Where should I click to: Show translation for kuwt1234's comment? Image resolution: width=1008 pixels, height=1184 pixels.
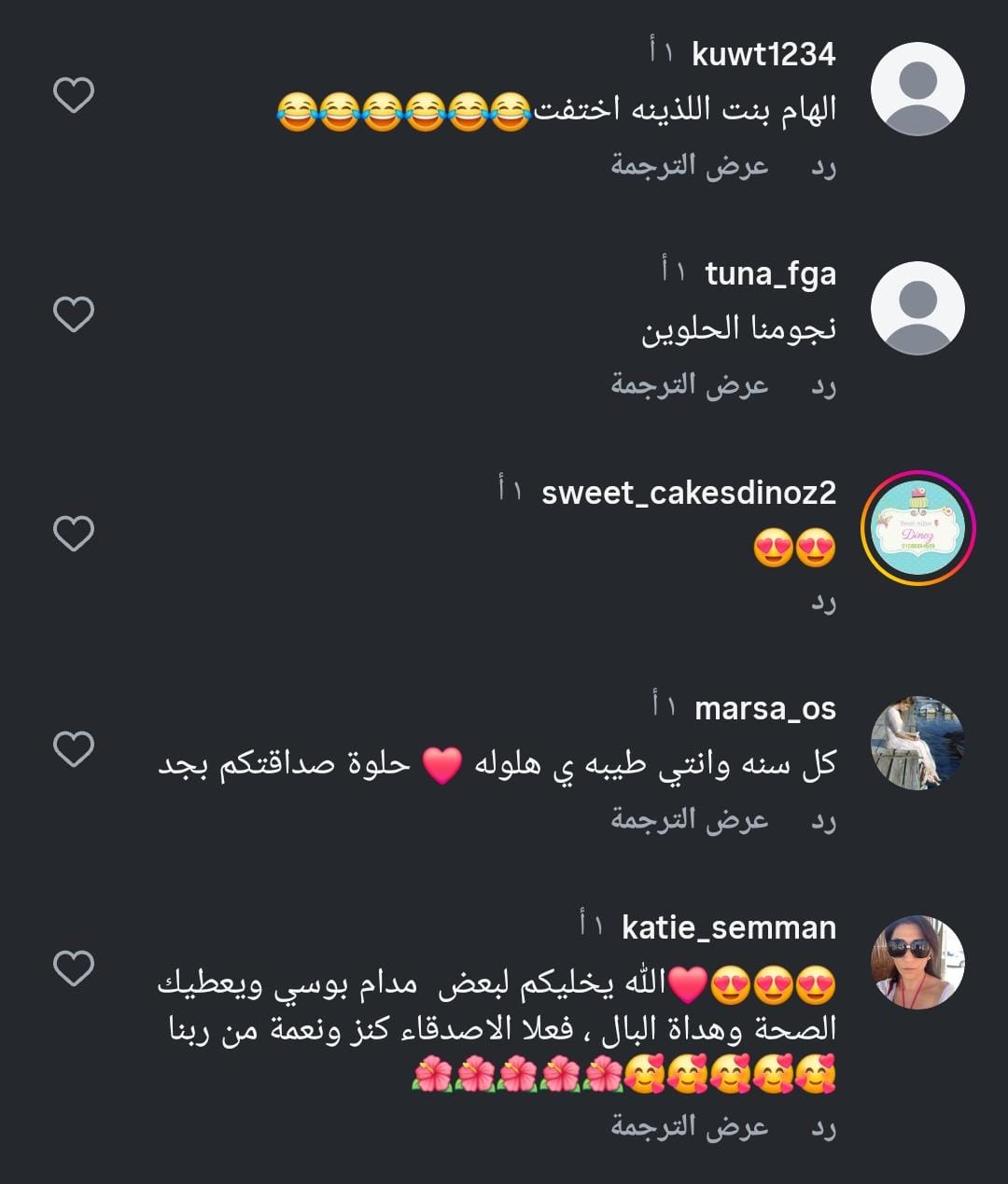(x=690, y=166)
